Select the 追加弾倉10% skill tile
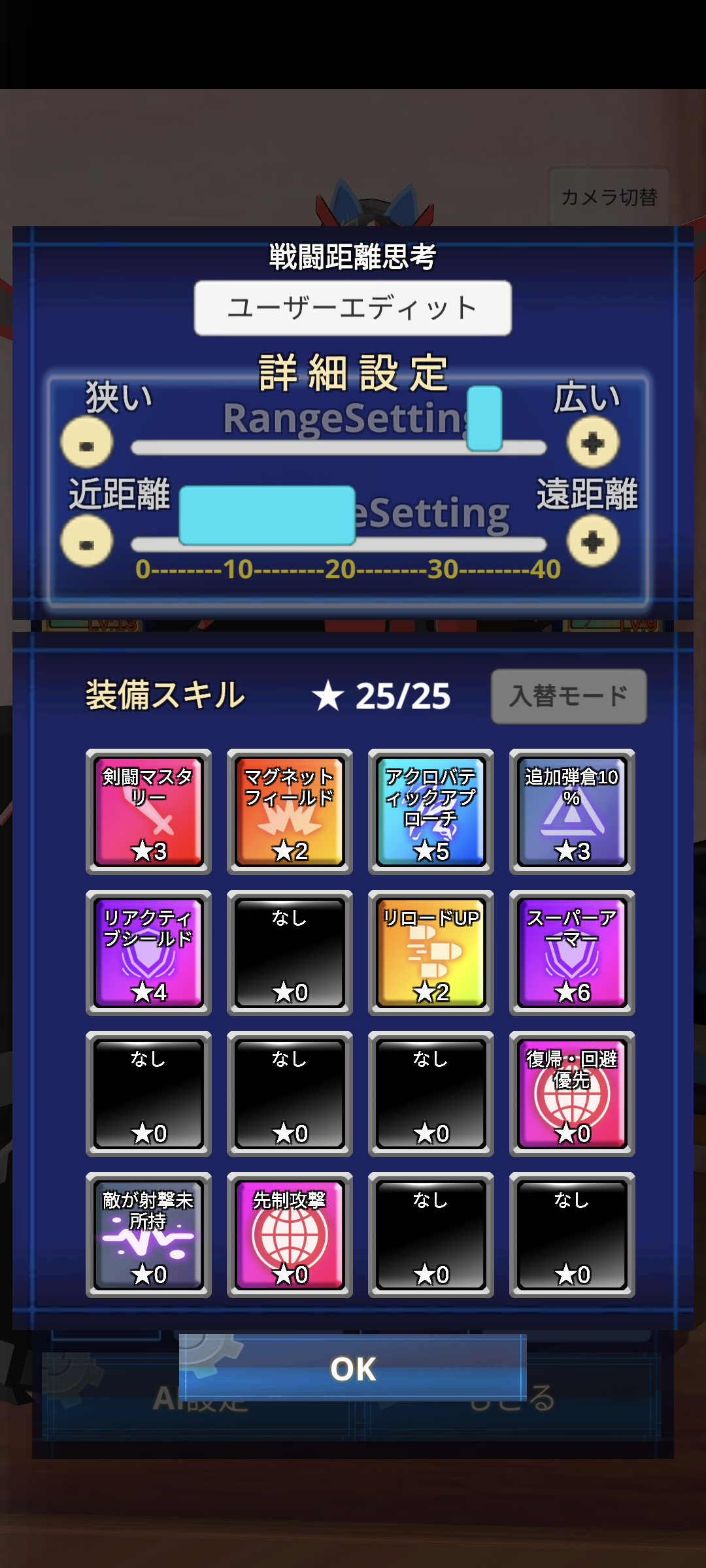Screen dimensions: 706x1568 point(572,811)
